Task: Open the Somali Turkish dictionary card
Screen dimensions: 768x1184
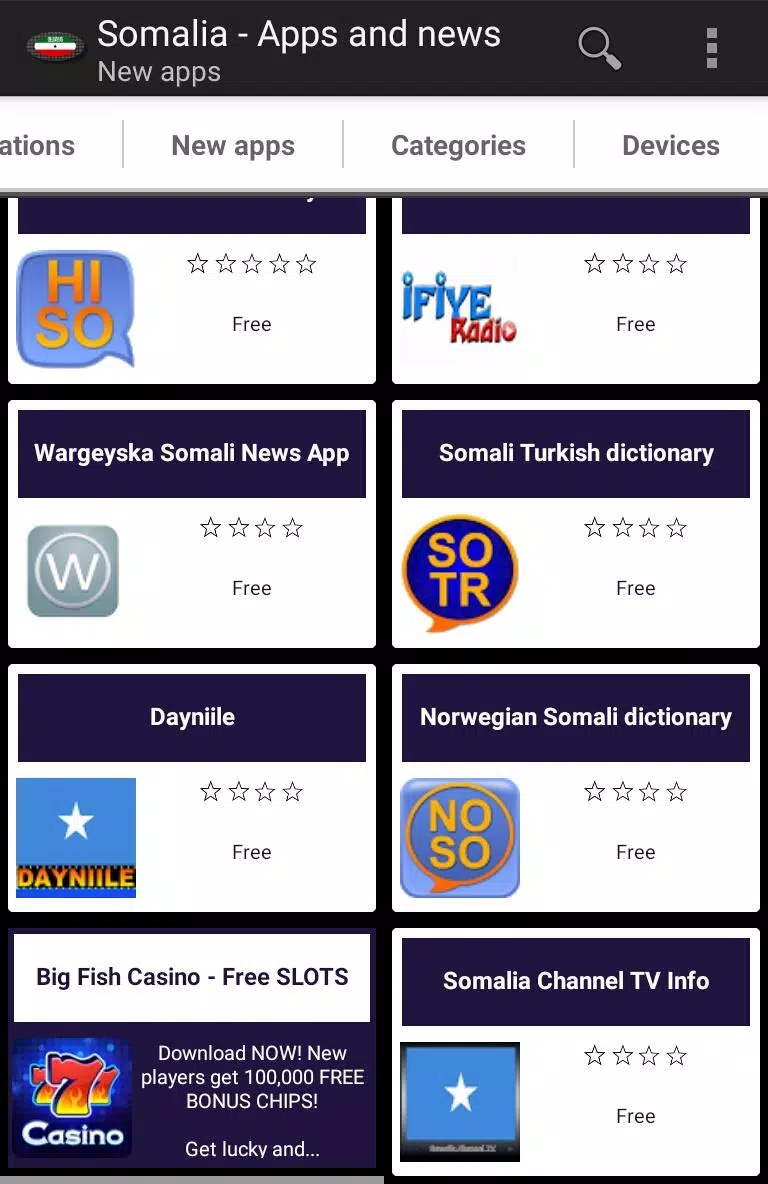Action: [x=575, y=524]
